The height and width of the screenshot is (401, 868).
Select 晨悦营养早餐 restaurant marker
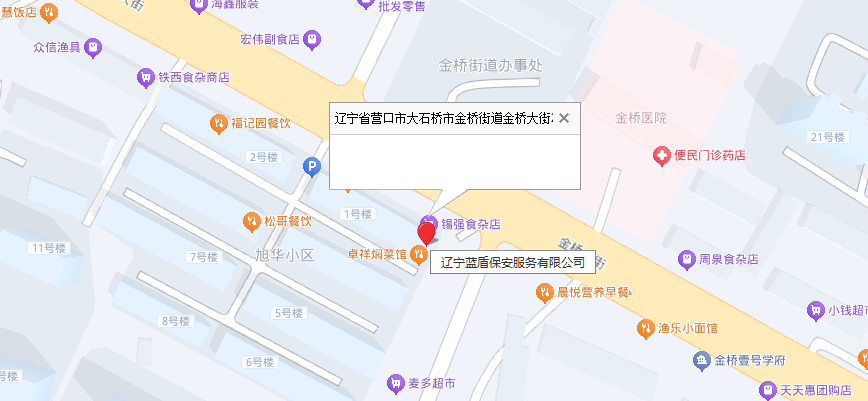click(543, 292)
